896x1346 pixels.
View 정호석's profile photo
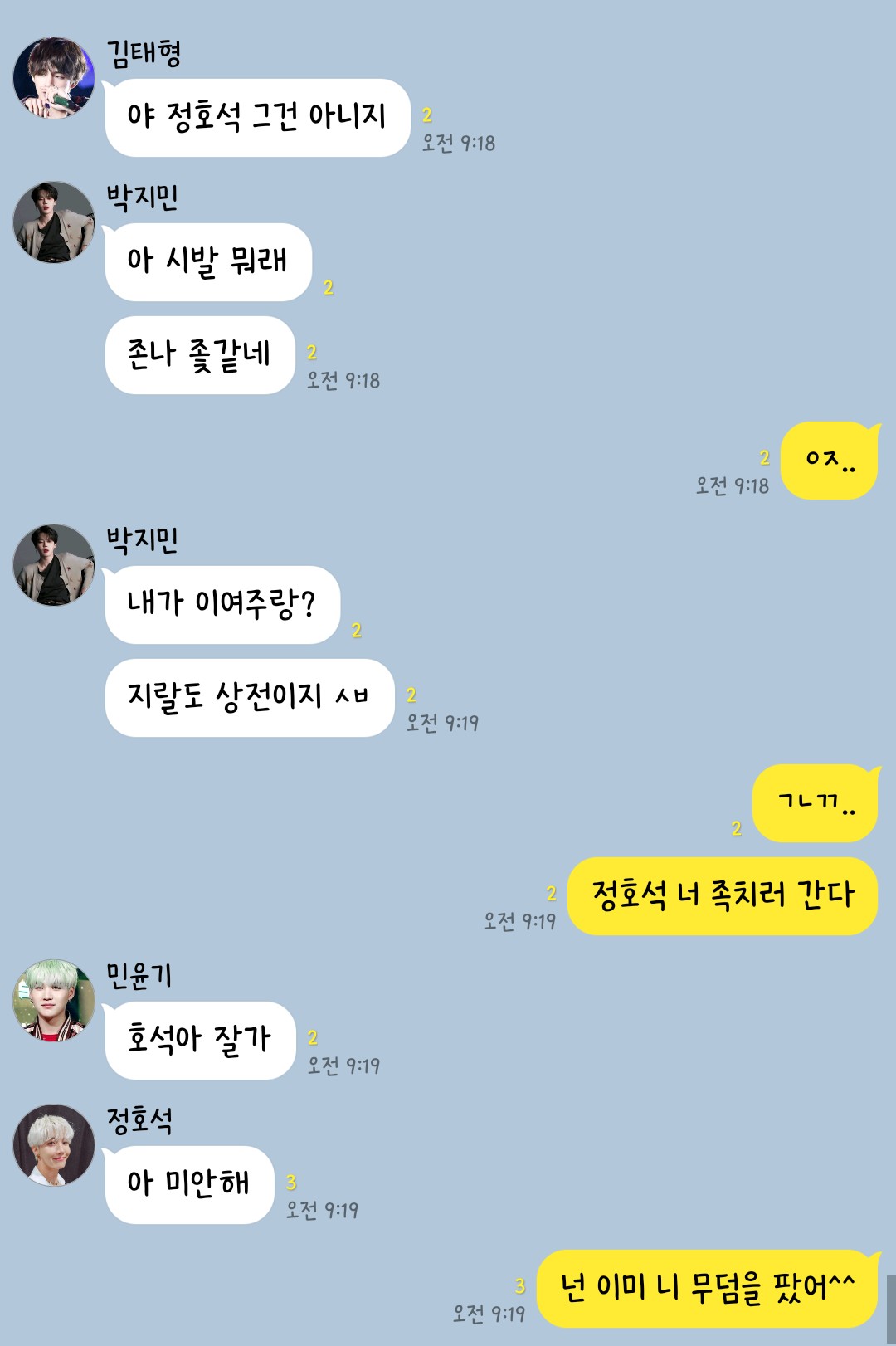click(54, 1145)
